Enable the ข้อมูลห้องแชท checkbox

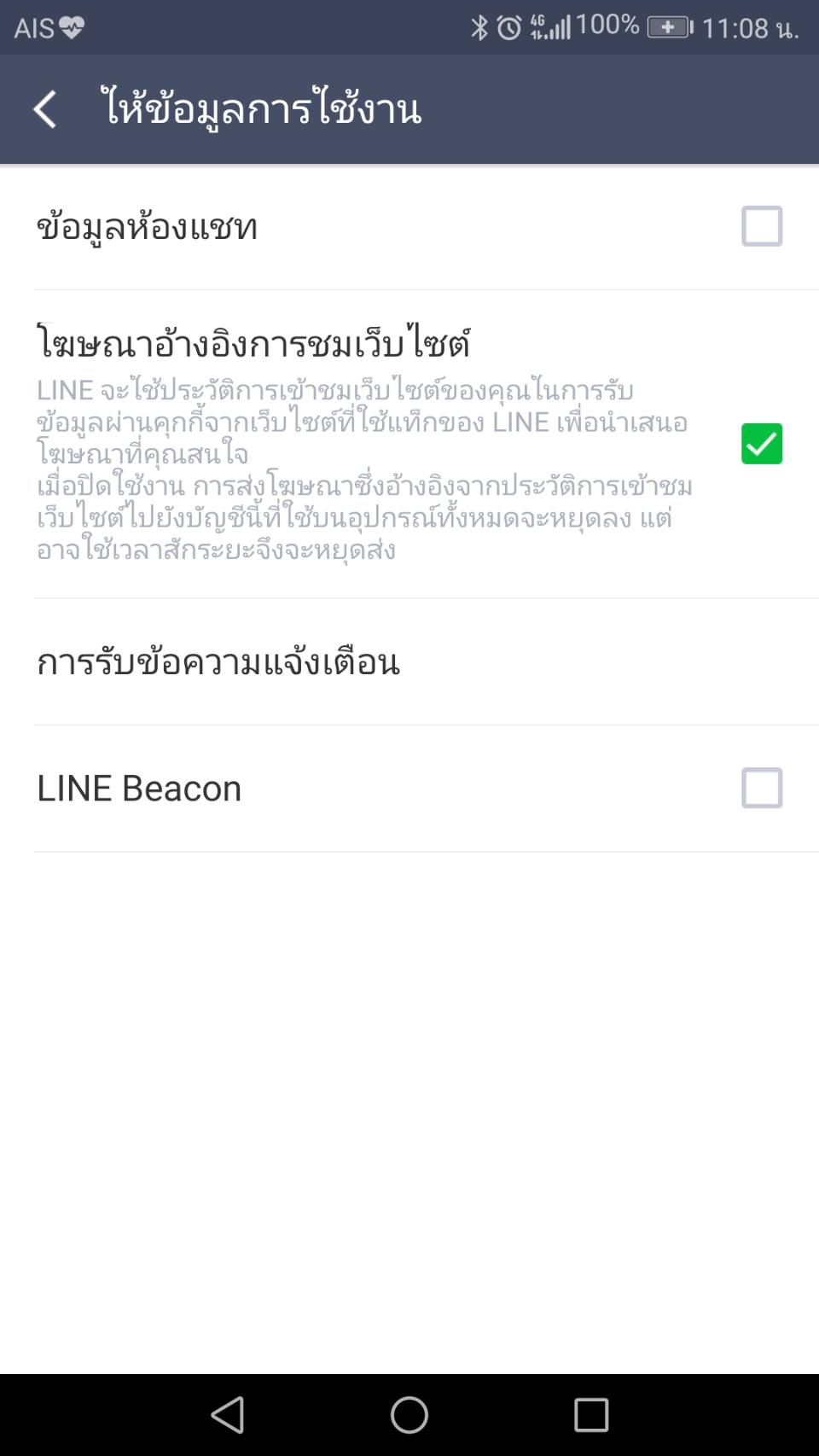point(762,226)
